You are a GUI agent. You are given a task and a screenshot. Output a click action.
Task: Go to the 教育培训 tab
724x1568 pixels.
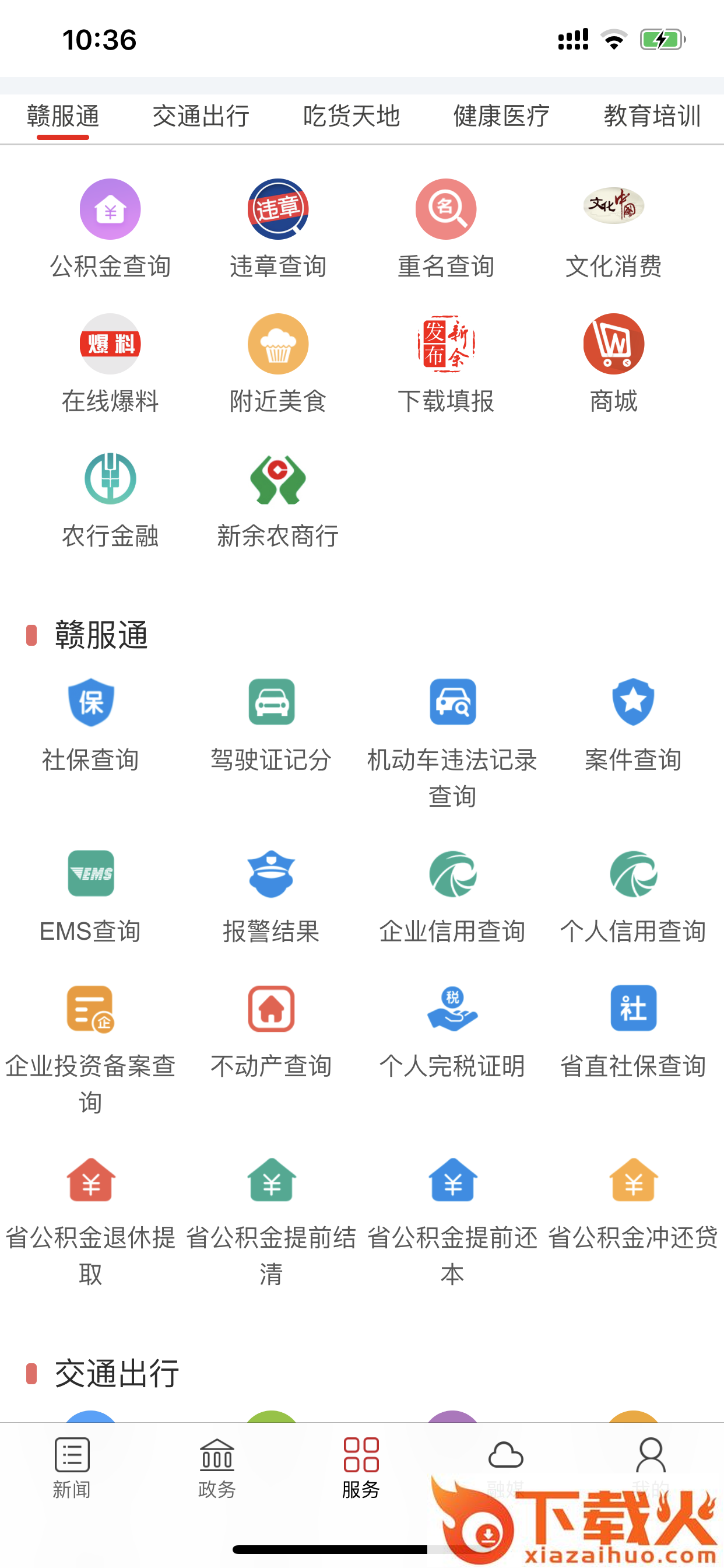click(652, 116)
